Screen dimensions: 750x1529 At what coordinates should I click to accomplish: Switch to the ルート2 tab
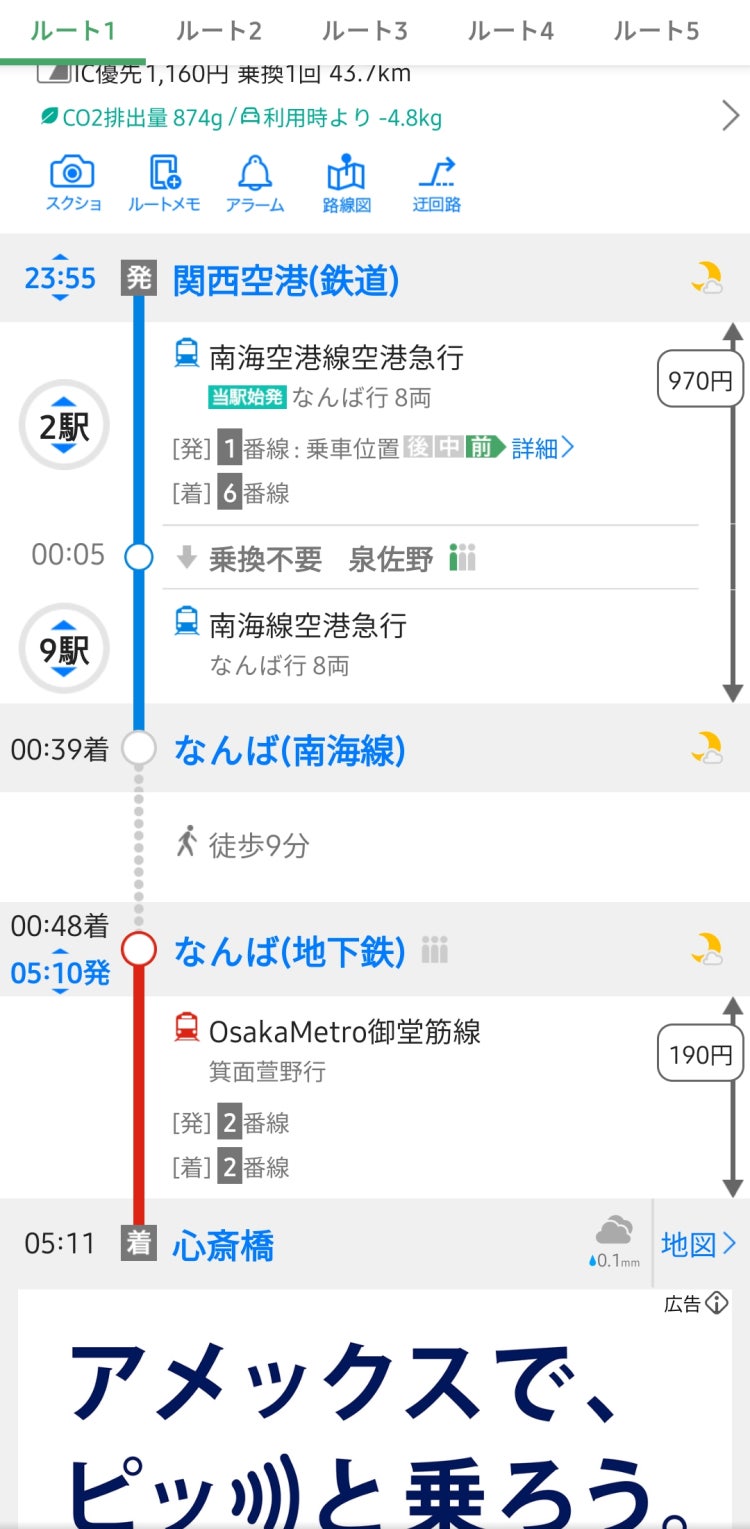(218, 31)
